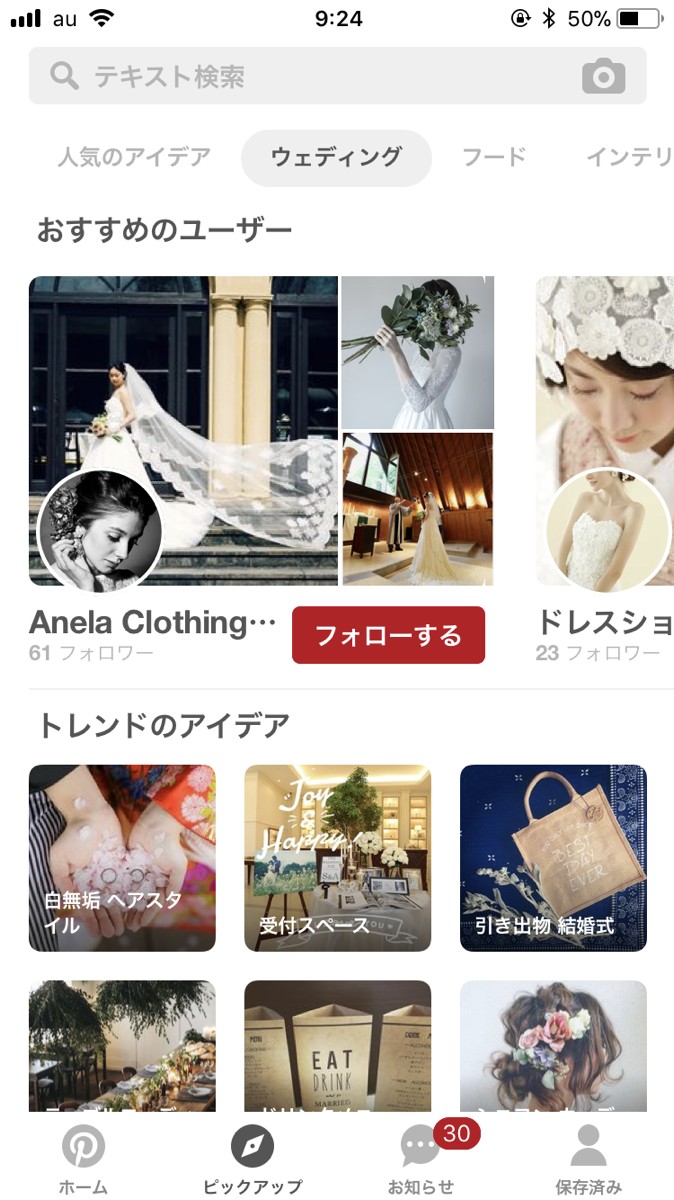Switch to the 人気のアイデア tab

tap(134, 157)
